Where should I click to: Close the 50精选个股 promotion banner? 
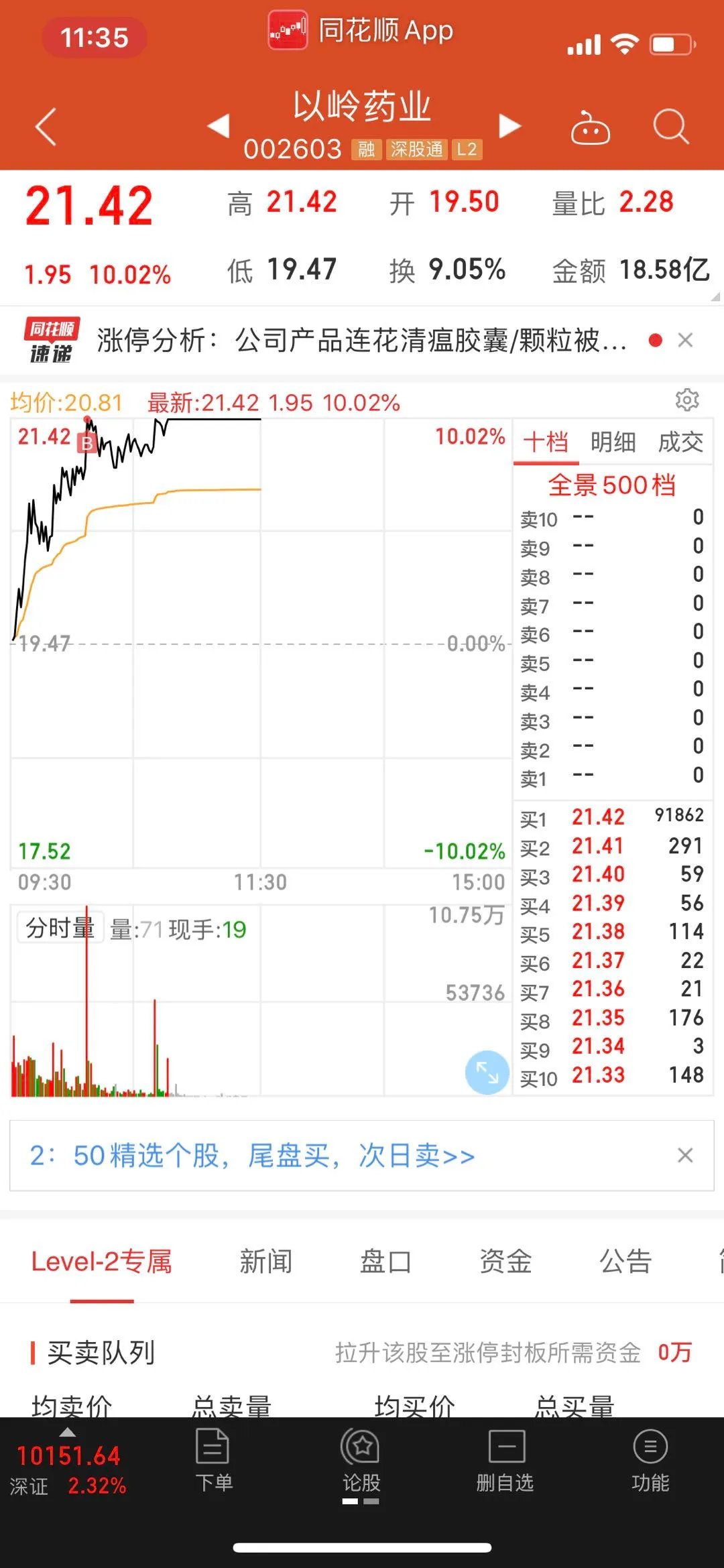[685, 1155]
